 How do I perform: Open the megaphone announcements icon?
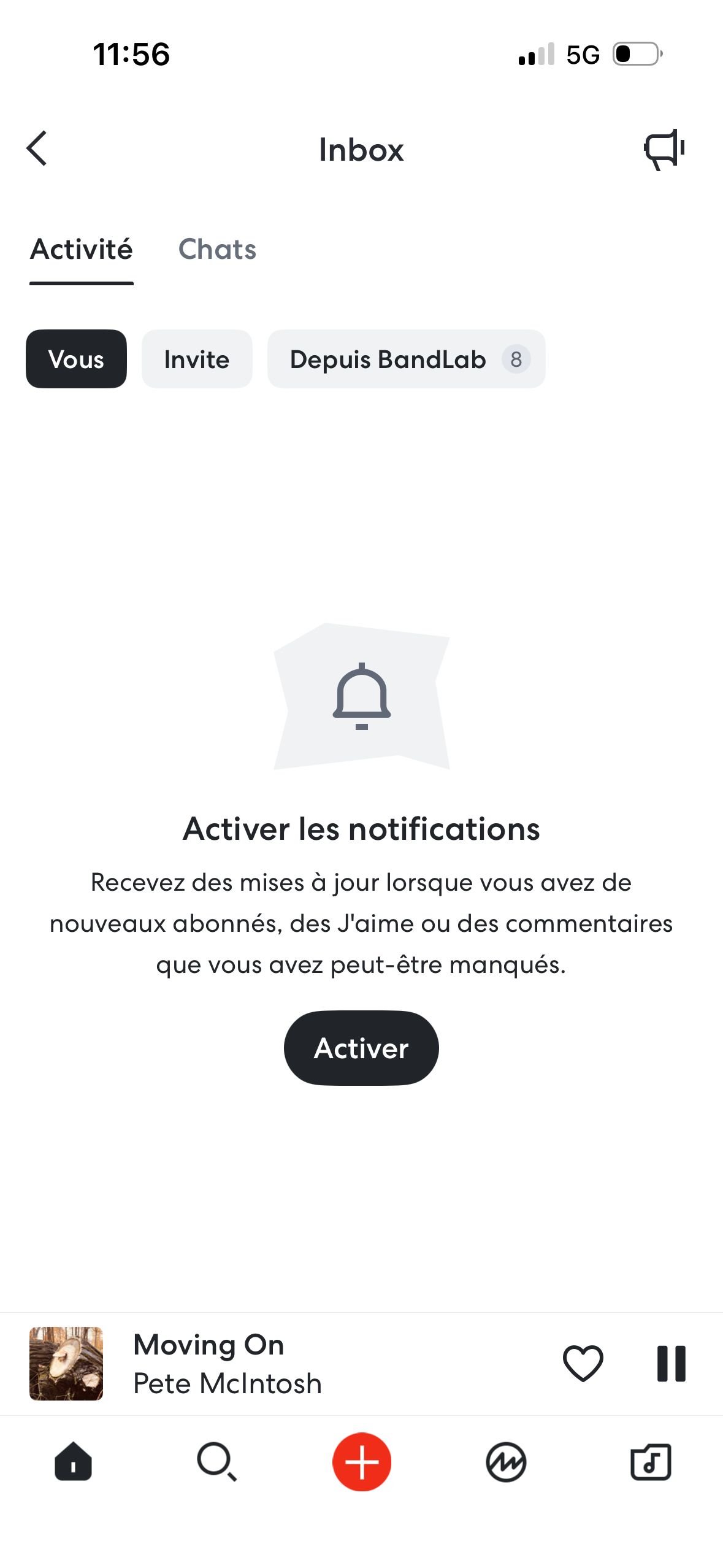point(664,149)
